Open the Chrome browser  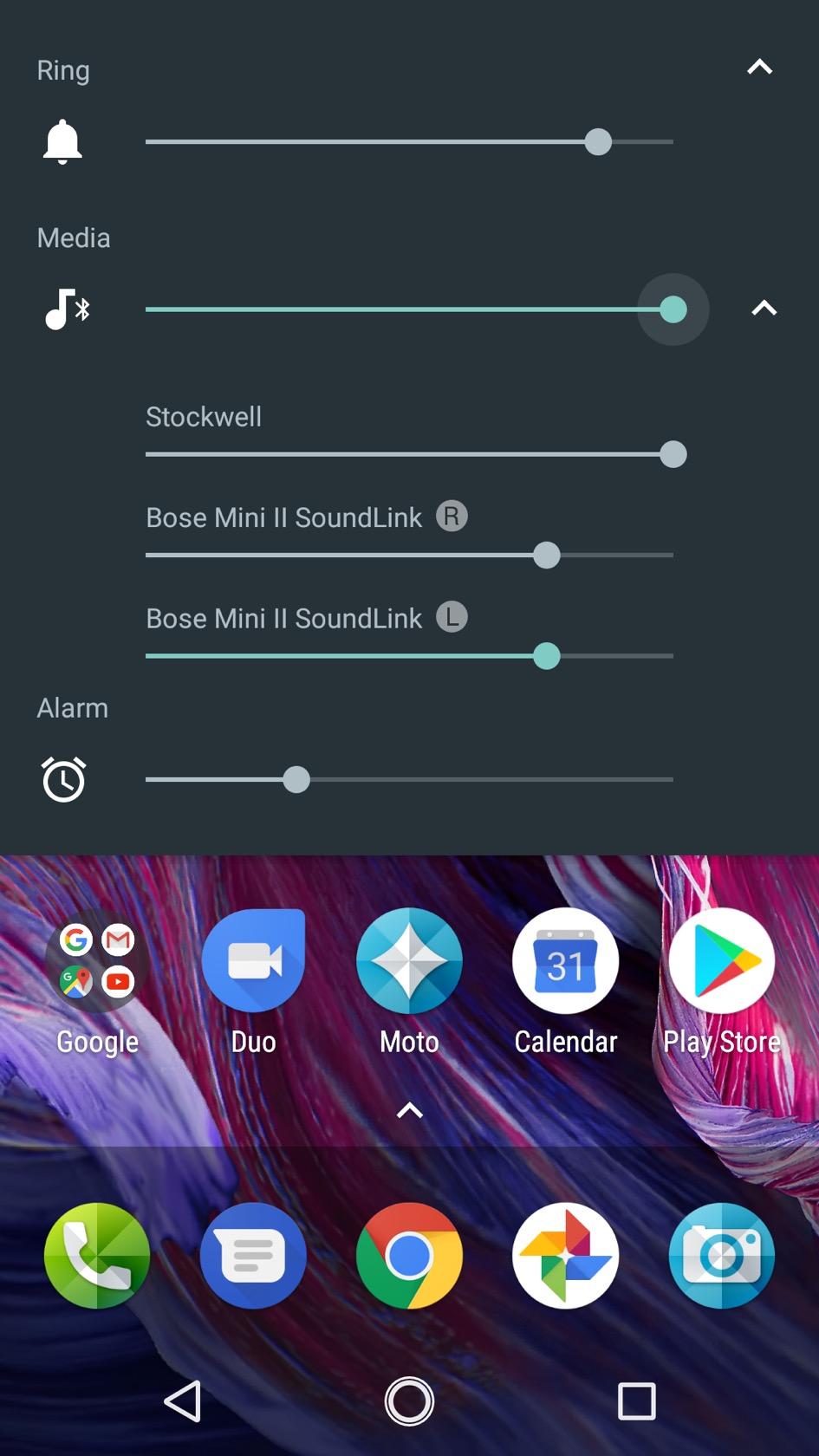pos(409,1256)
